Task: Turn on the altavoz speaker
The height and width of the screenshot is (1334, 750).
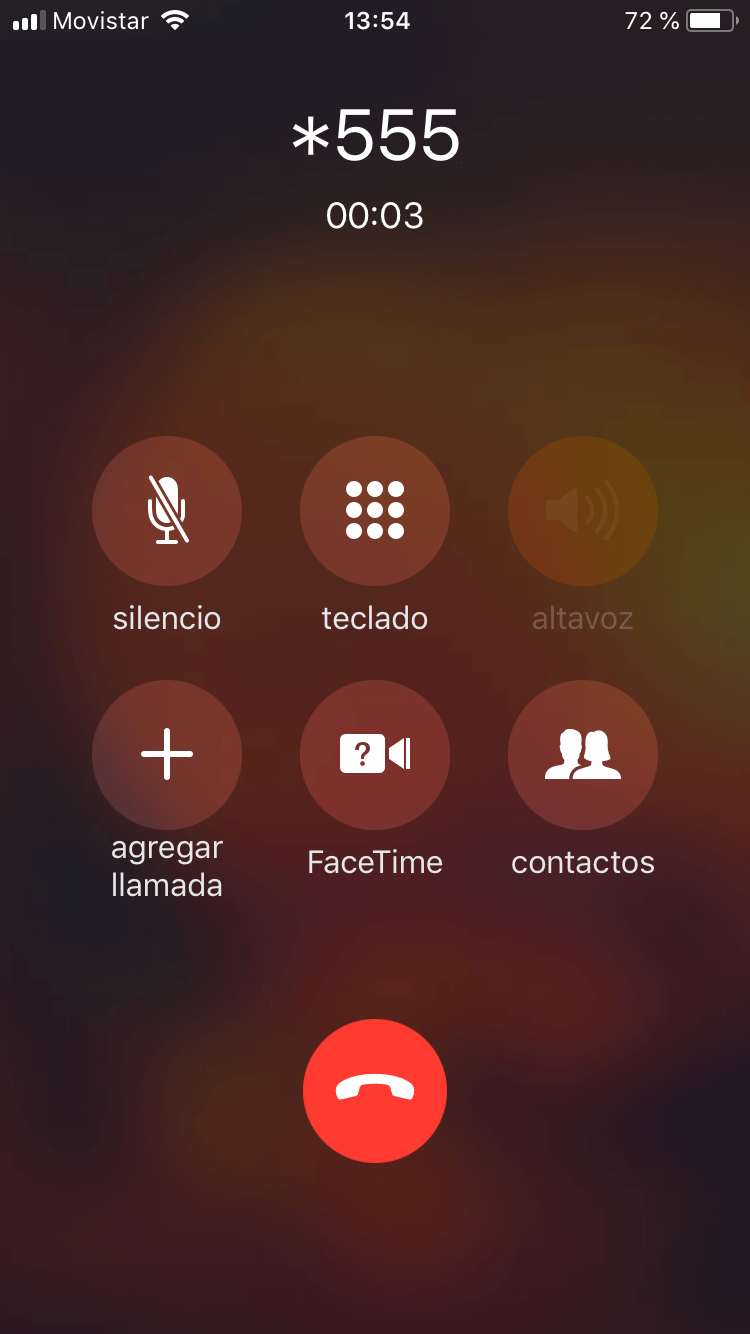Action: pyautogui.click(x=583, y=511)
